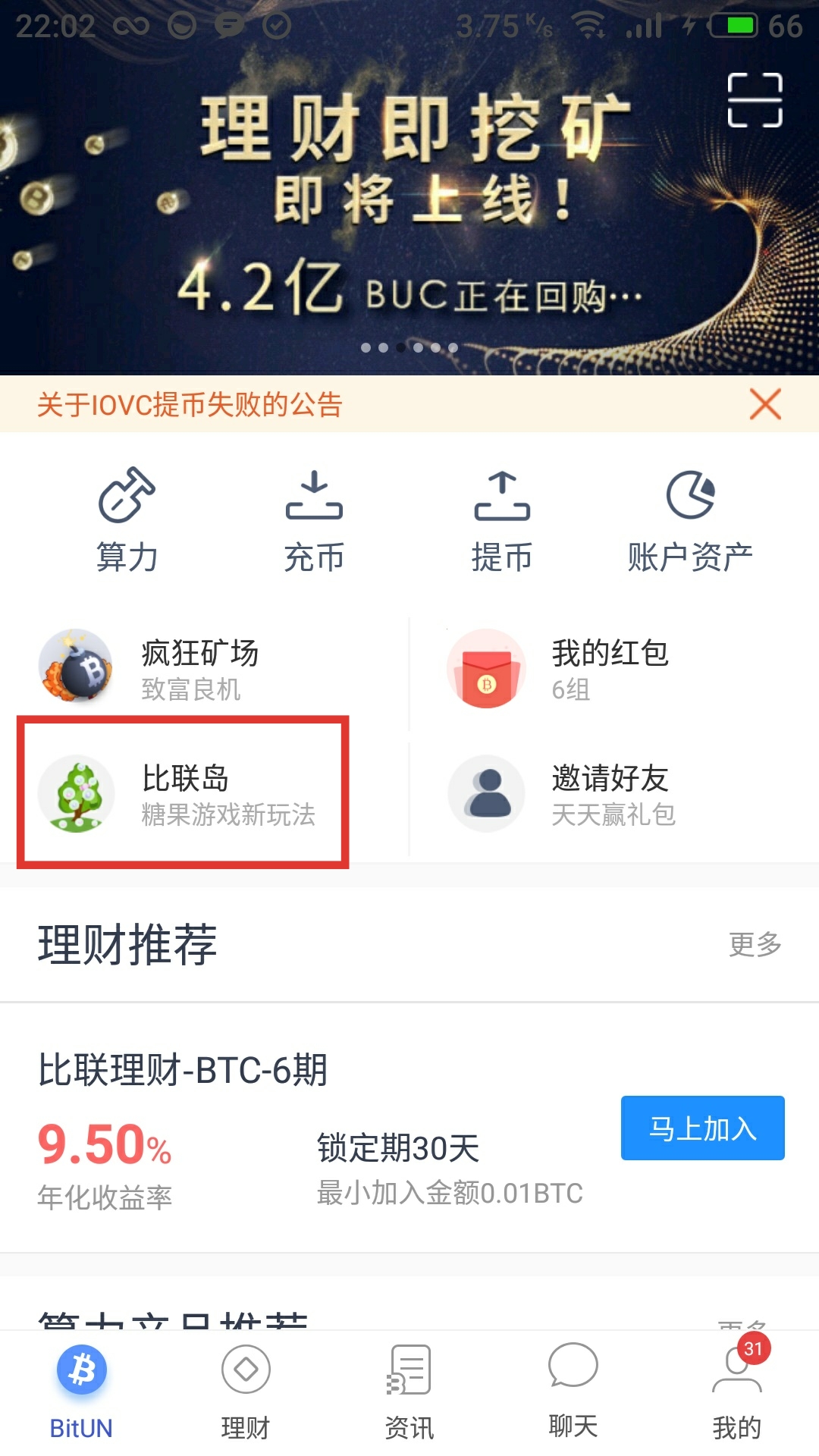Dismiss the announcement bar
Image resolution: width=819 pixels, height=1456 pixels.
pos(765,404)
